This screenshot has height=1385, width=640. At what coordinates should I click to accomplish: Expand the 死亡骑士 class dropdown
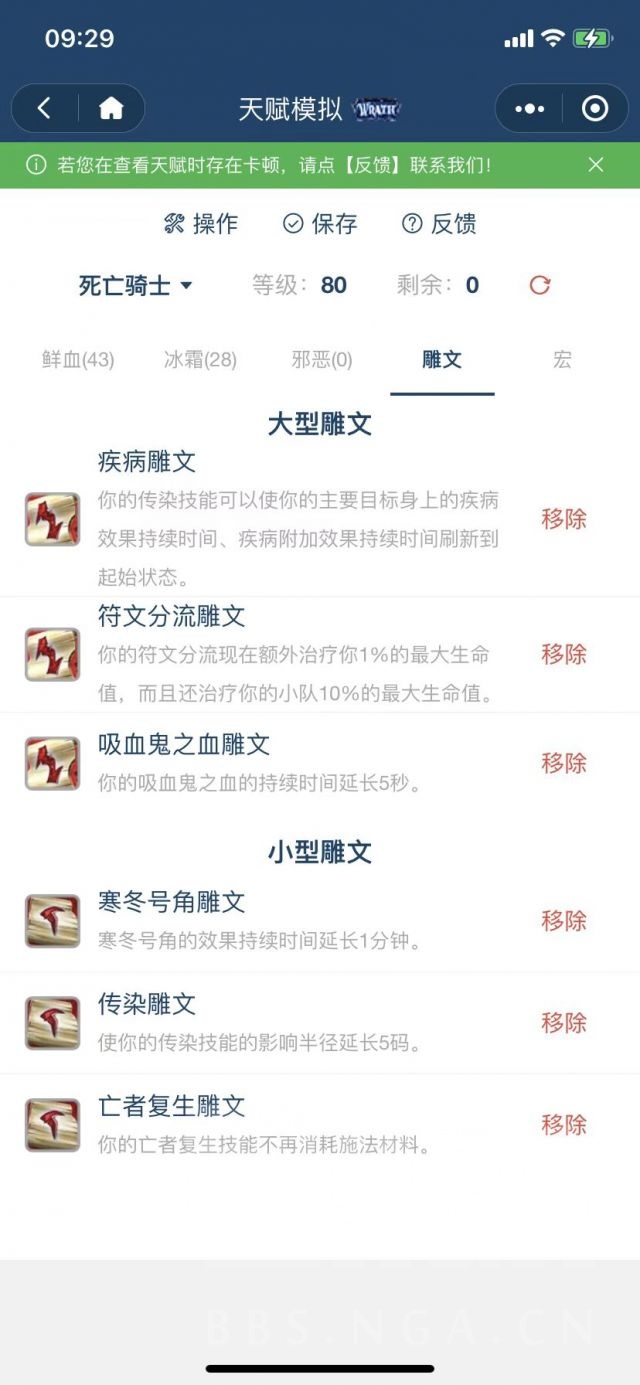click(136, 286)
